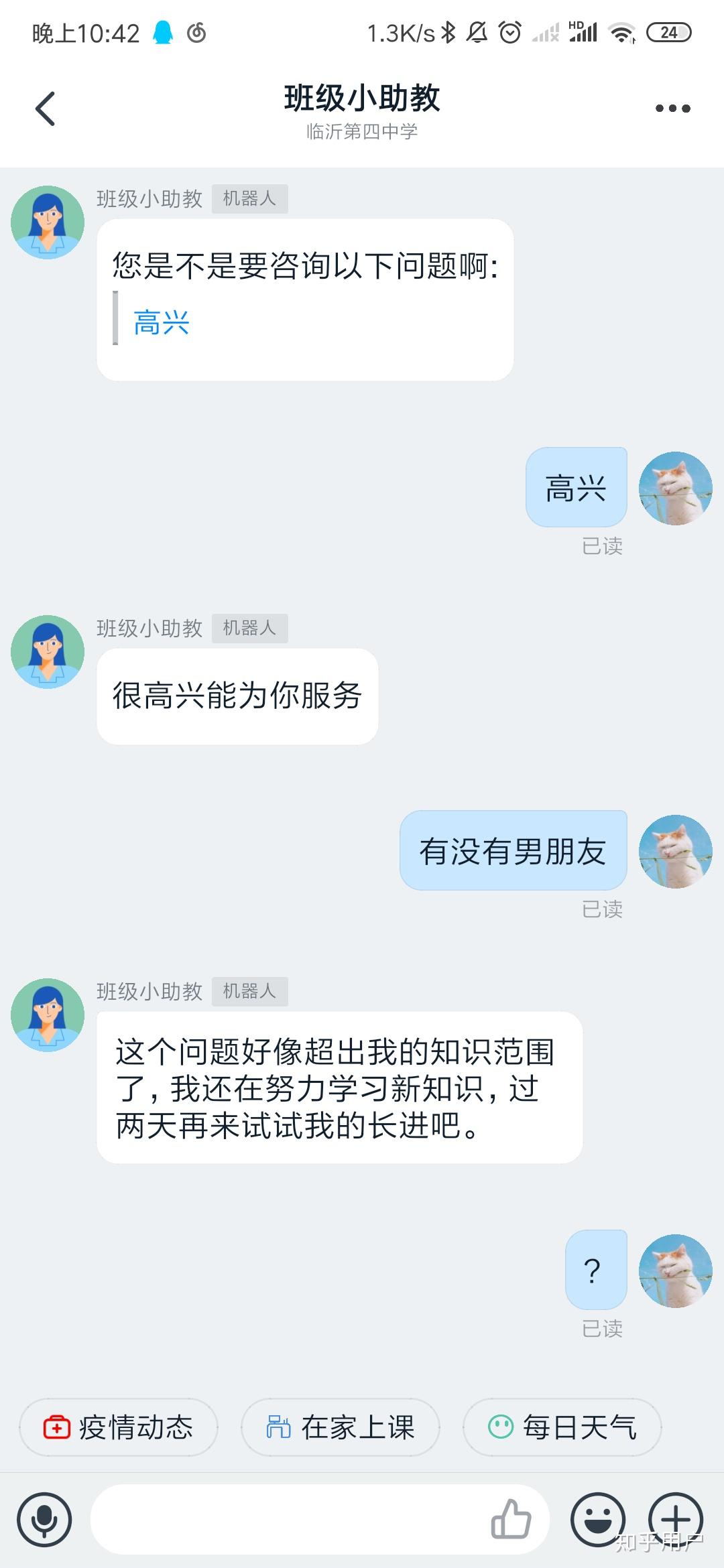
Task: Open the 在家上课 shortcut chip
Action: point(341,1427)
